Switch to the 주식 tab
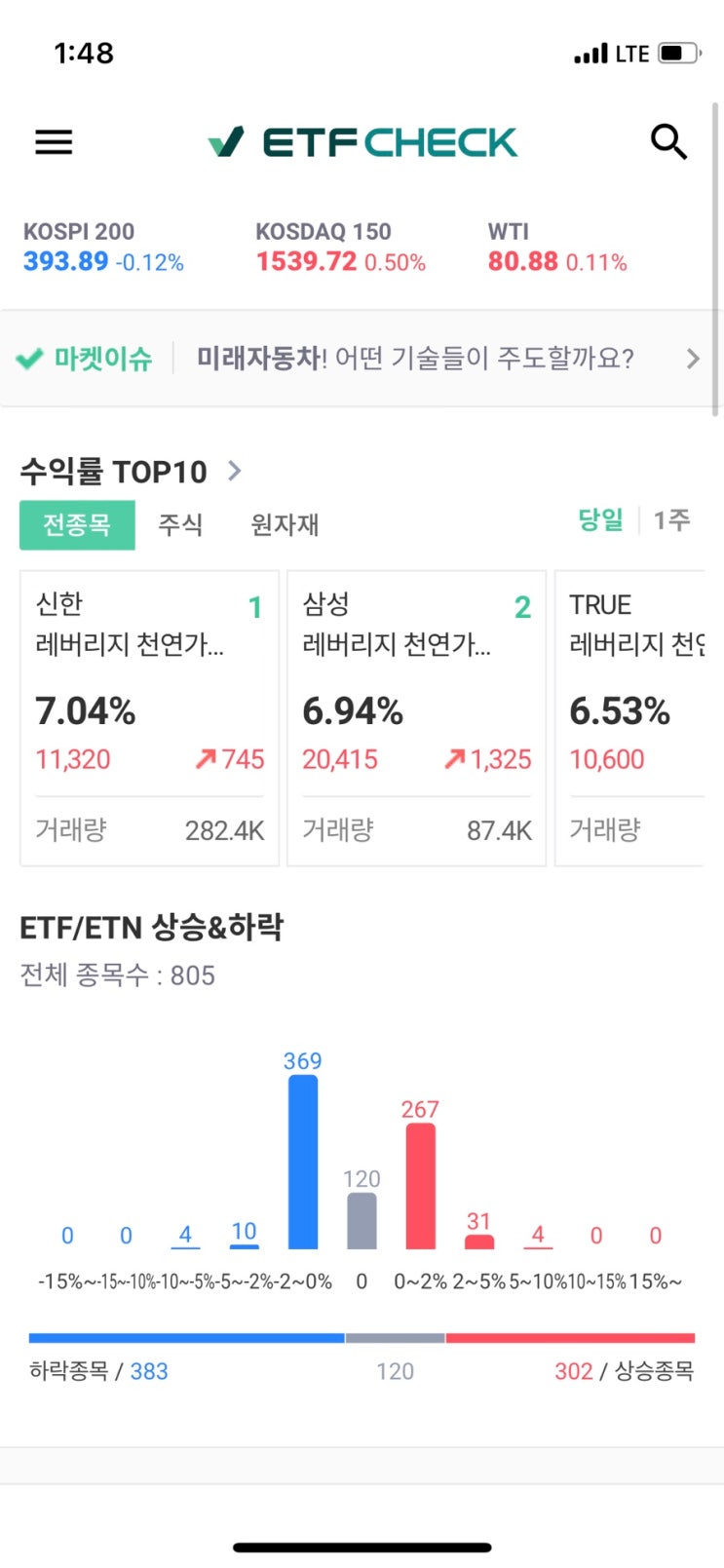 (x=181, y=524)
